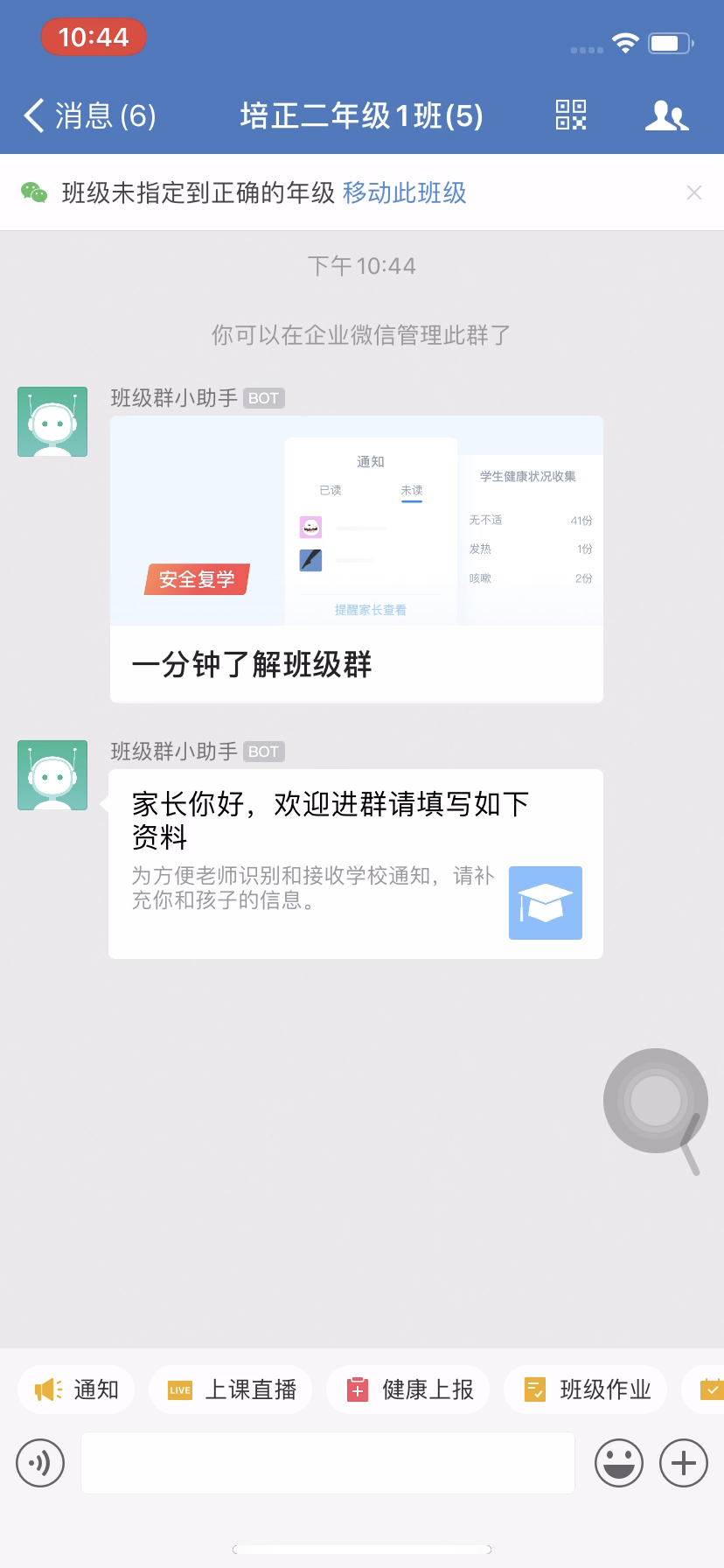Start 上课直播 from the shortcut bar
Image resolution: width=724 pixels, height=1568 pixels.
[232, 1389]
